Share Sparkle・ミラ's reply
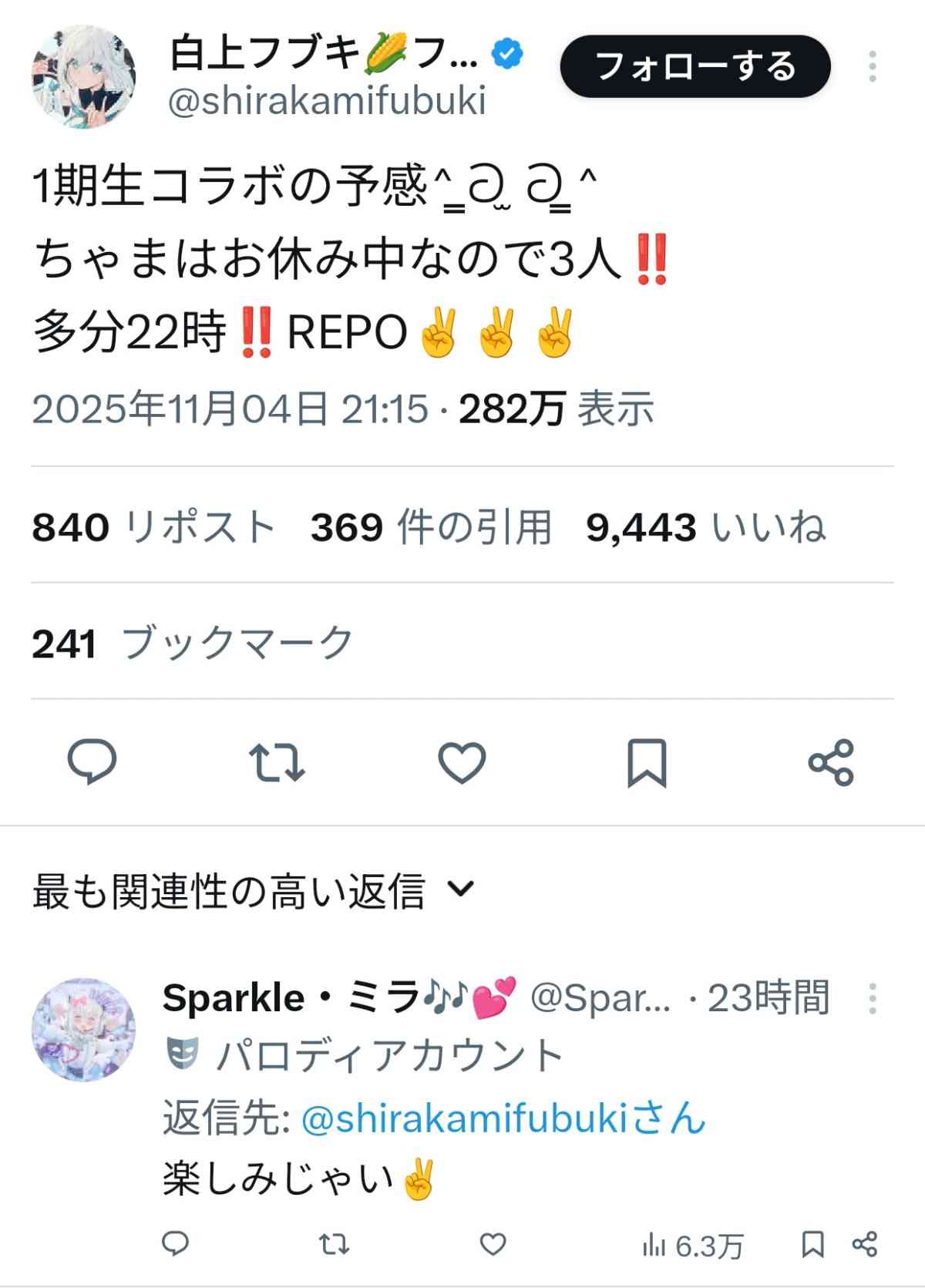925x1288 pixels. coord(864,1243)
